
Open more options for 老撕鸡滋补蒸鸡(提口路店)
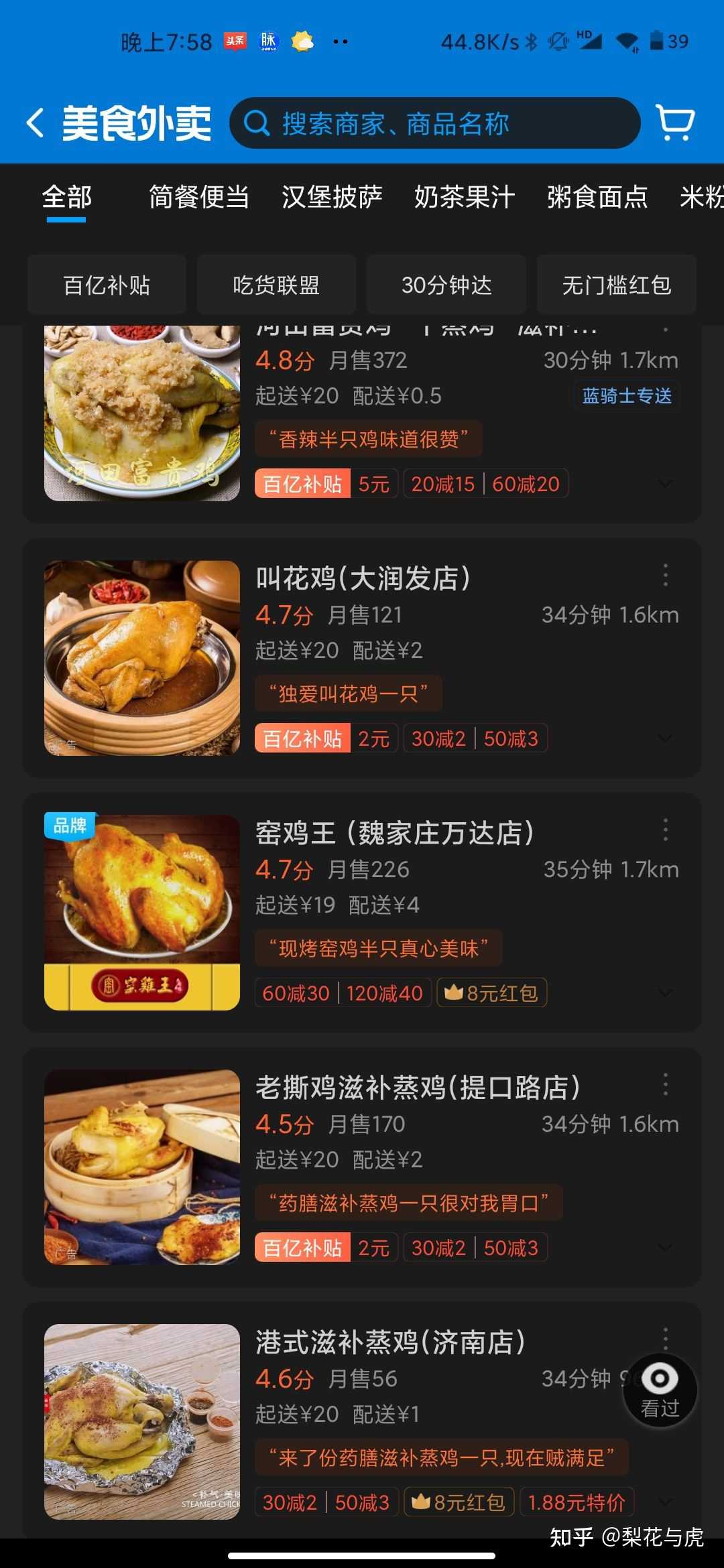click(x=665, y=1084)
